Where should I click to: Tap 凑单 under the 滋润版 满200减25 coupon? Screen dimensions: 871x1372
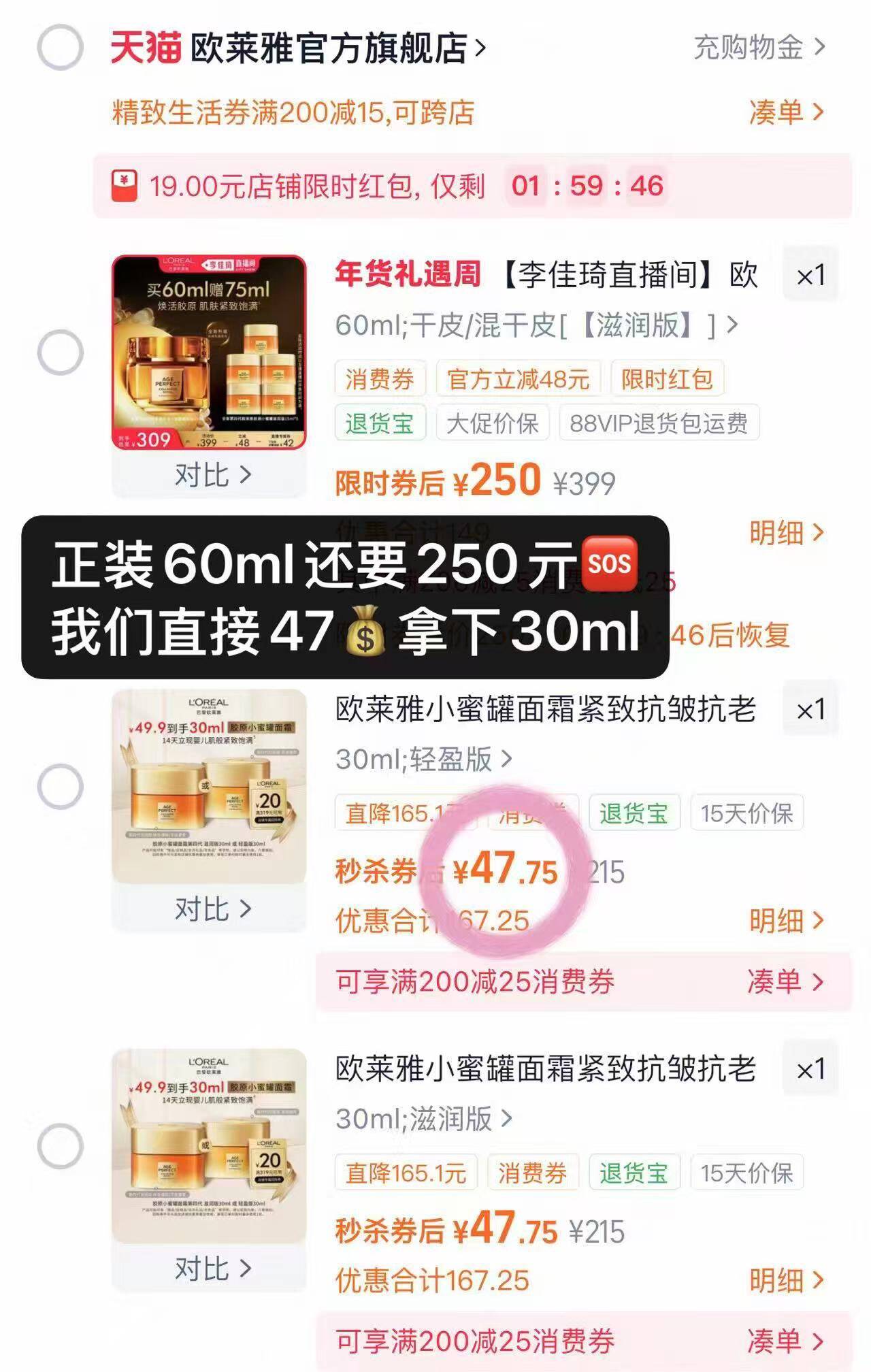(785, 1341)
